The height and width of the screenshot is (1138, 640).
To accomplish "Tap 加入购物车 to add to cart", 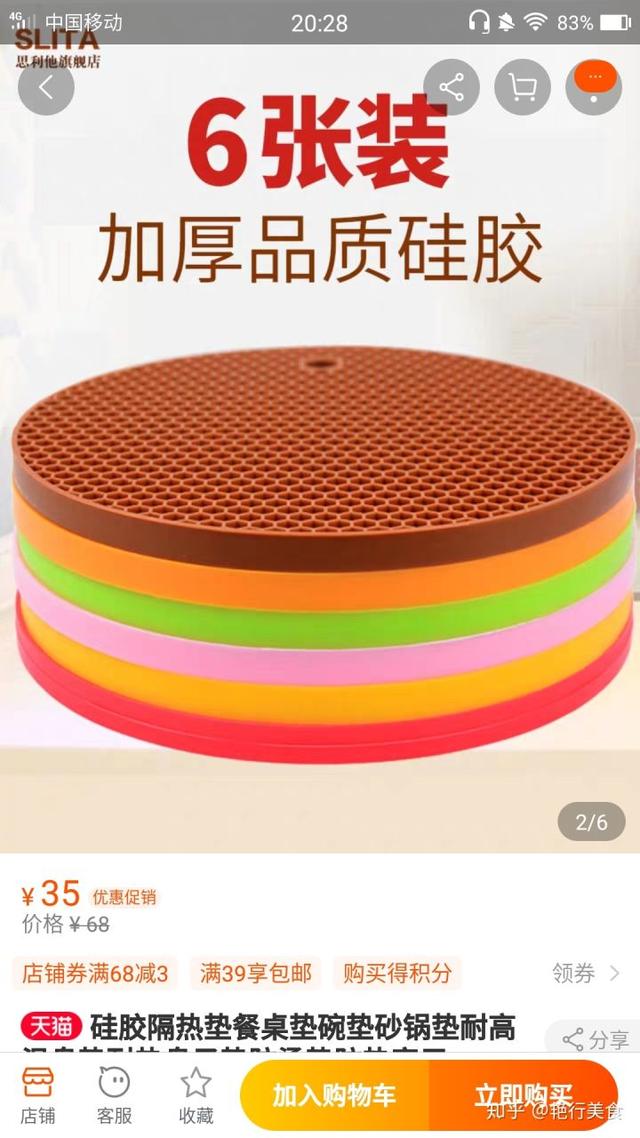I will tap(335, 1095).
